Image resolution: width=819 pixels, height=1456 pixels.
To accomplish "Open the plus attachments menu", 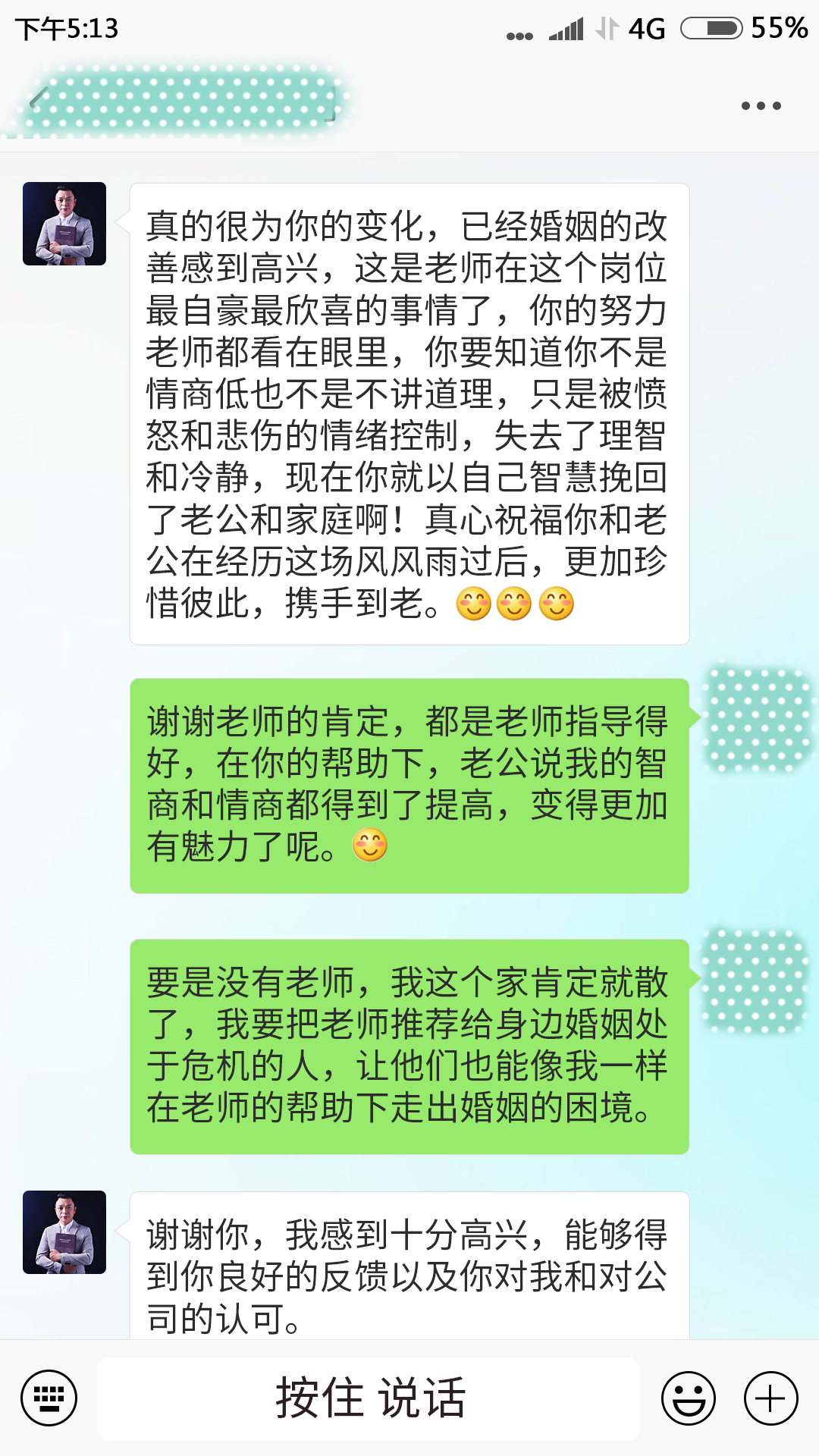I will point(770,1398).
